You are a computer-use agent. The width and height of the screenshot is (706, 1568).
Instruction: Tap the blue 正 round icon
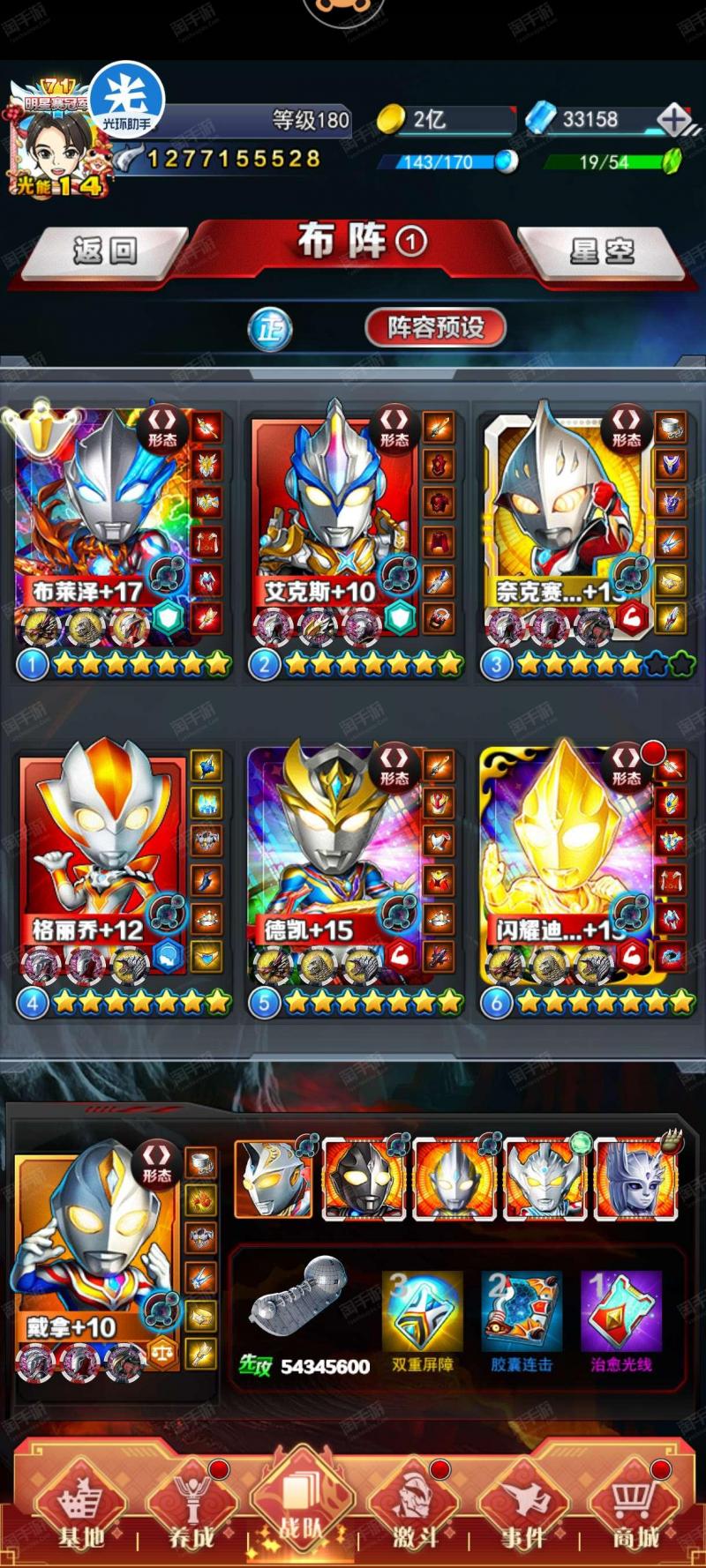tap(269, 330)
